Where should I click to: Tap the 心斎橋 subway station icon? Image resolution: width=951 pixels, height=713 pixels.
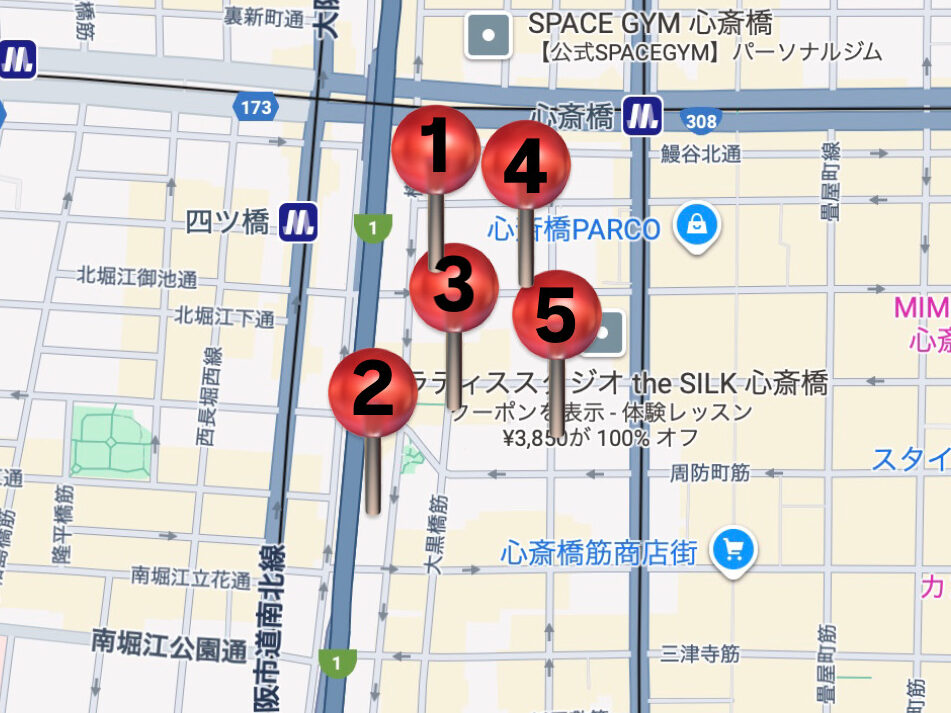tap(641, 117)
